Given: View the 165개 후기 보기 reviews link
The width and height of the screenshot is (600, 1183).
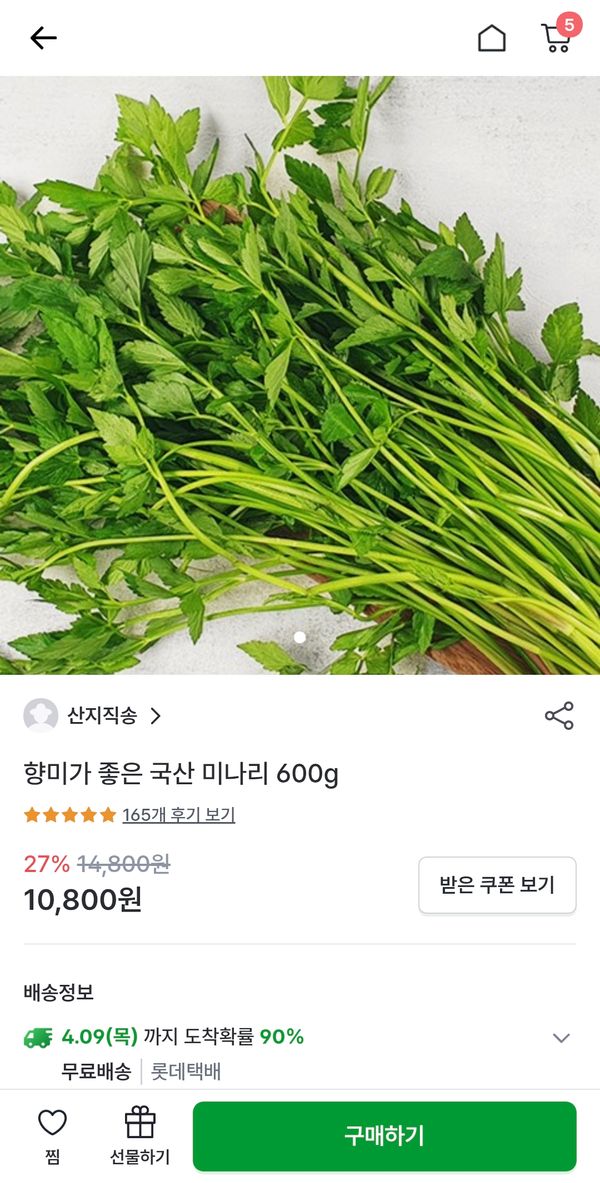Looking at the screenshot, I should click(178, 815).
